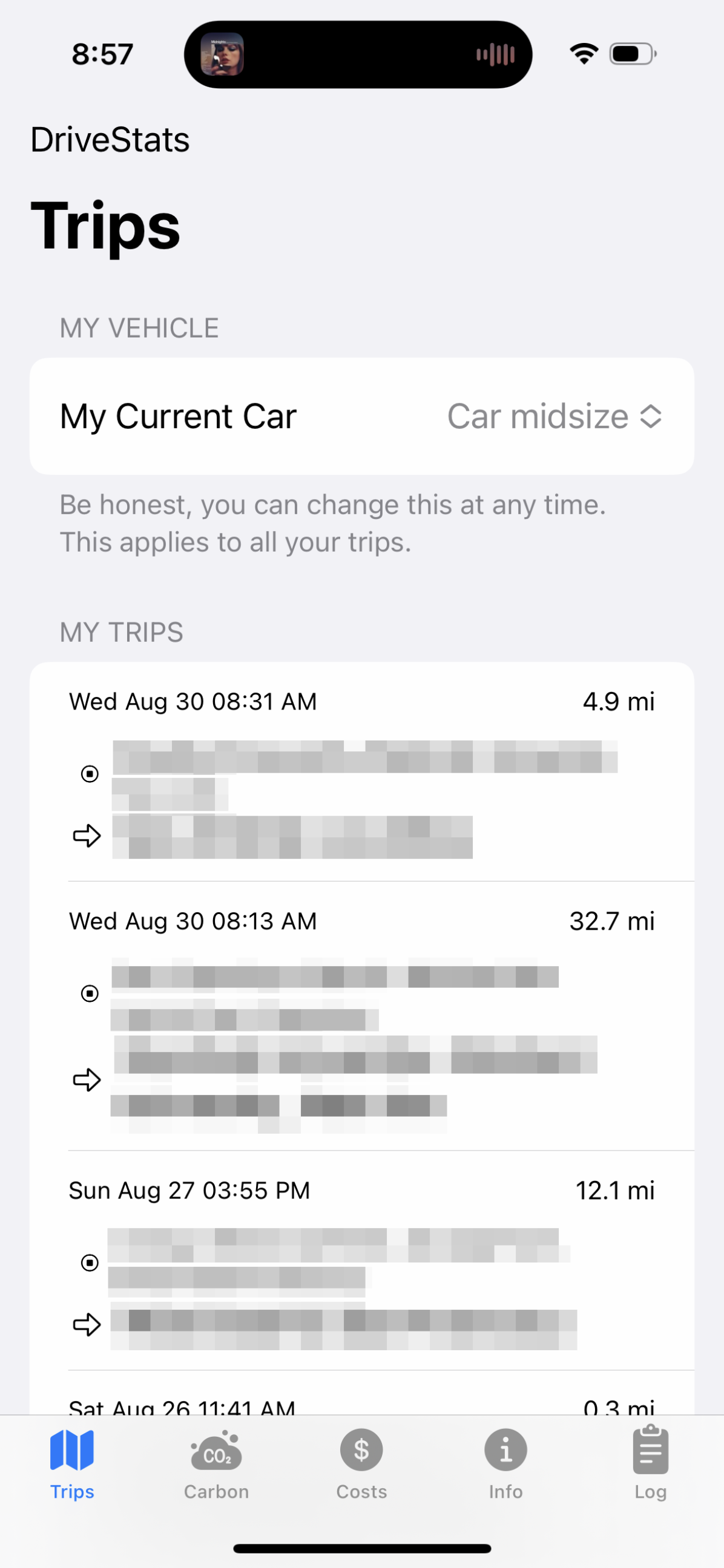View the Sun Aug 27 03:55 PM trip
This screenshot has height=1568, width=724.
click(361, 1260)
